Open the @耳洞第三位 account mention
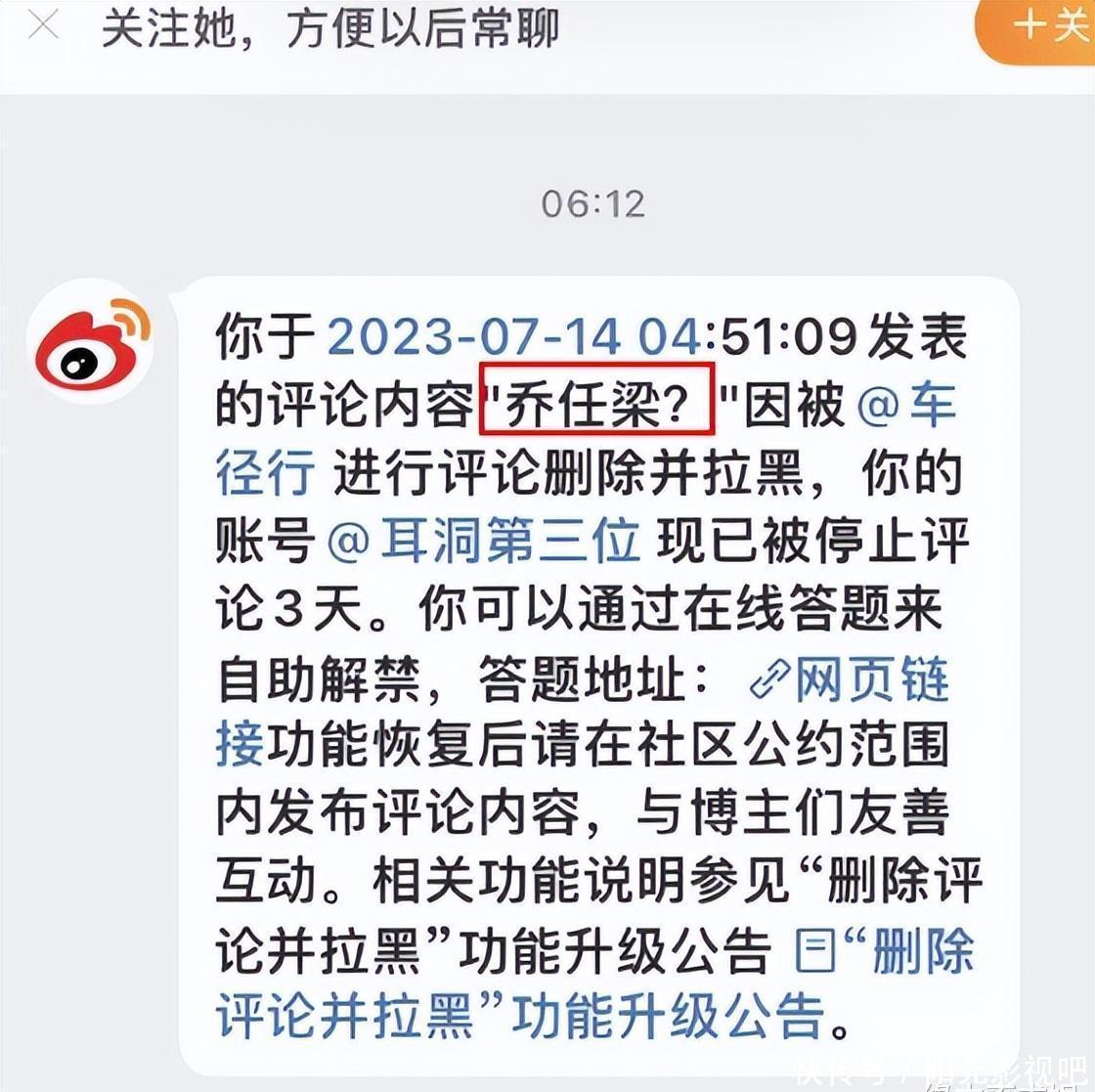1095x1092 pixels. 484,541
